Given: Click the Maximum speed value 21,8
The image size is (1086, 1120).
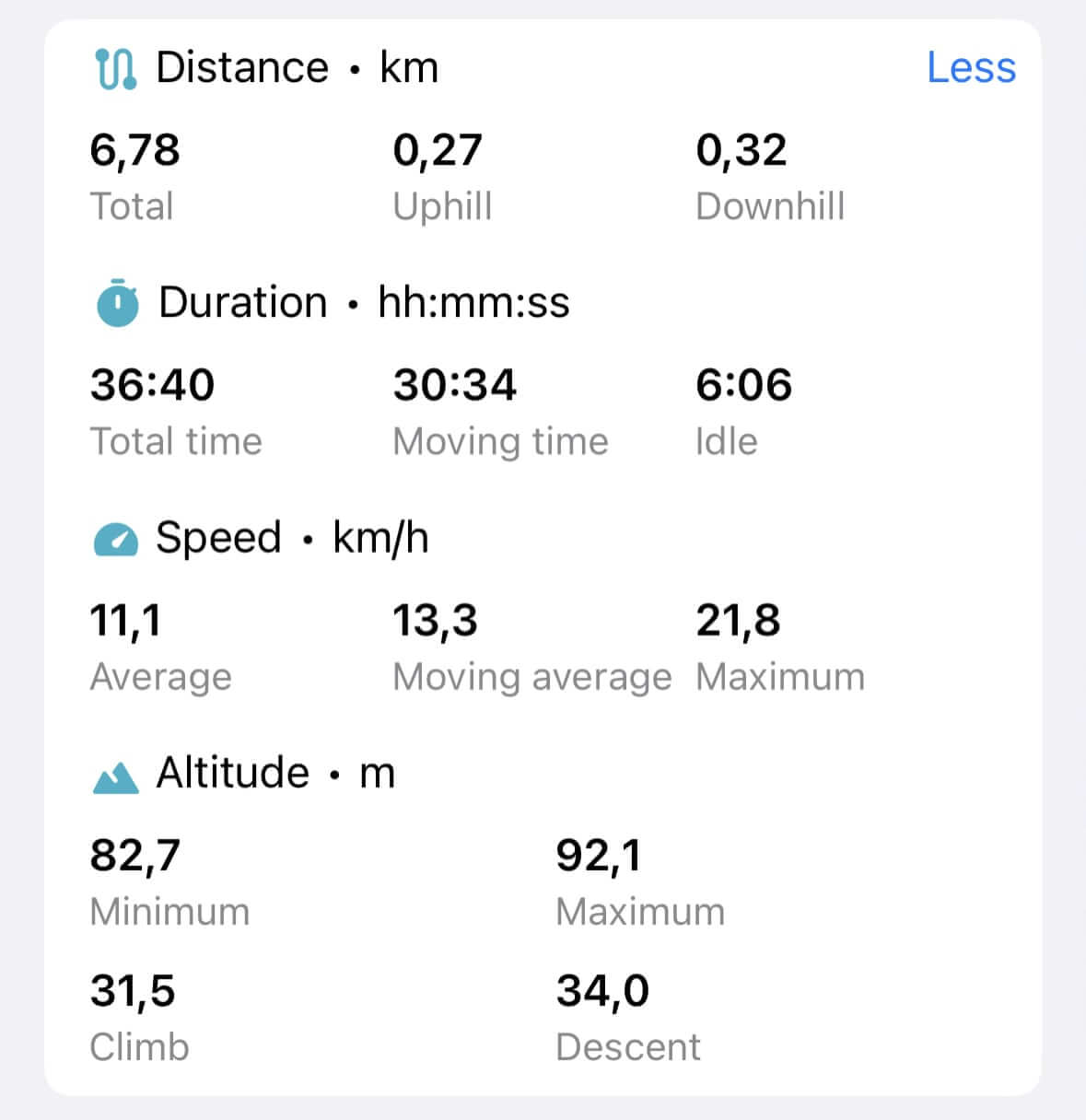Looking at the screenshot, I should point(737,621).
